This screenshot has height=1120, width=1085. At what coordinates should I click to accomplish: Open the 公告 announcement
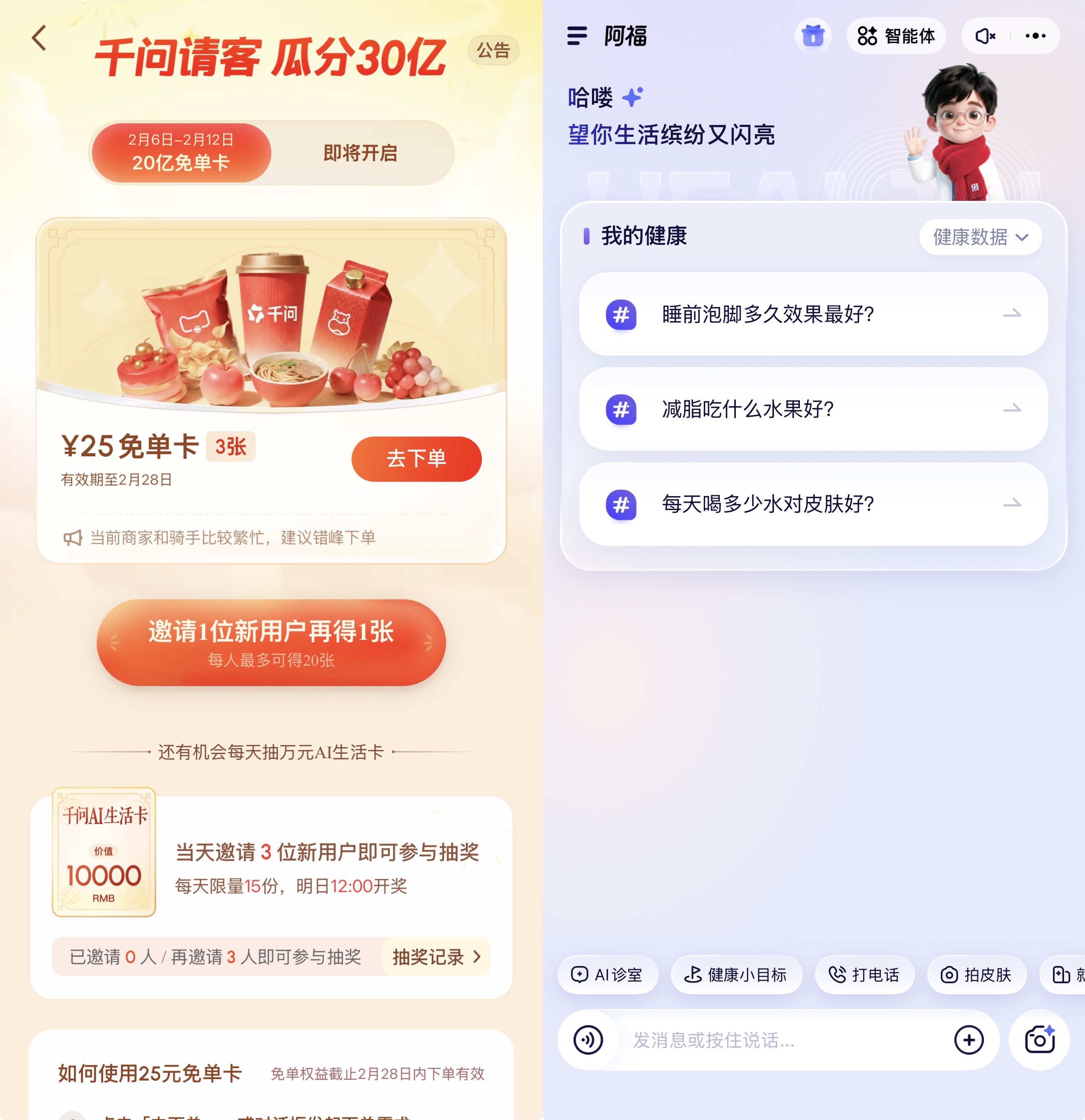(x=493, y=50)
